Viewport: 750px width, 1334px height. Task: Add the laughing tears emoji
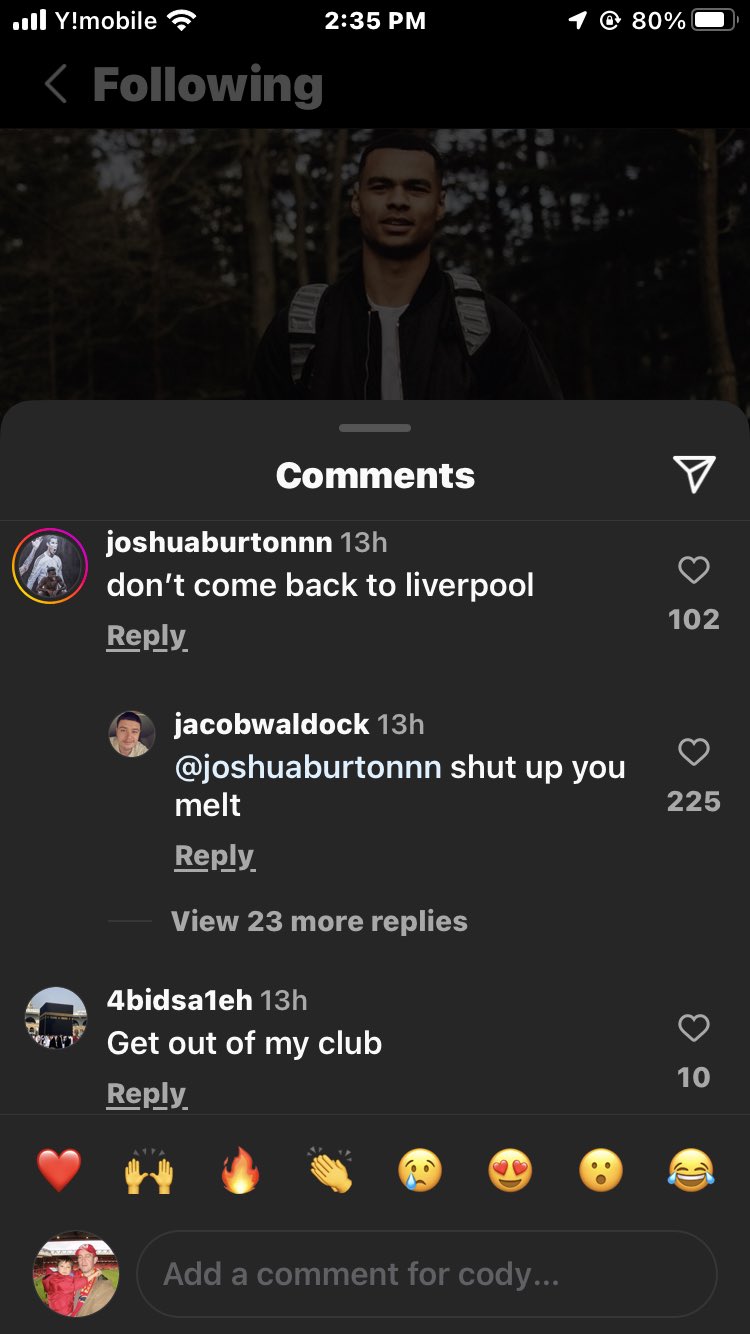tap(691, 1170)
